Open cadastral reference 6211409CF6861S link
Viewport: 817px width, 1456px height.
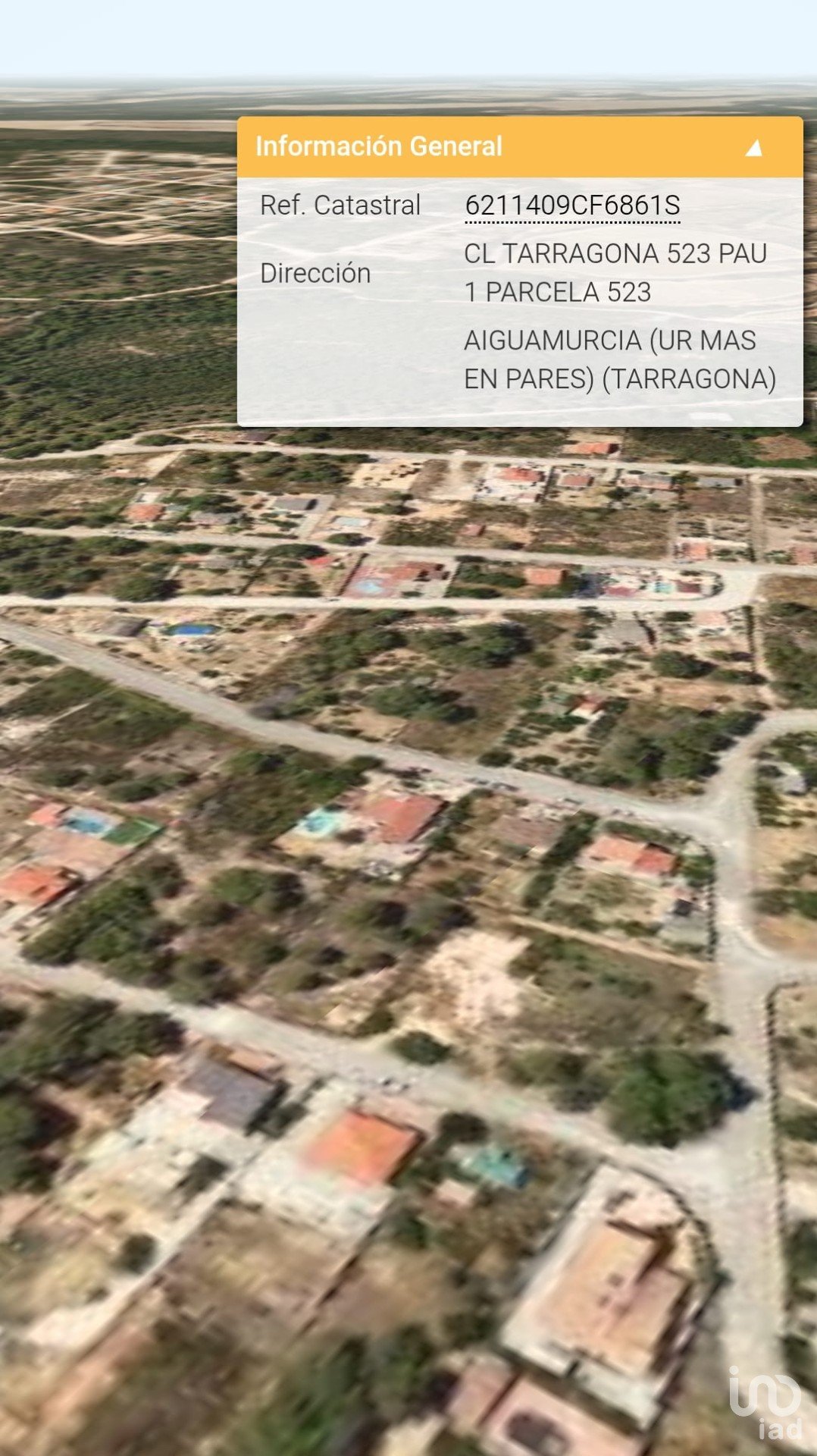(572, 206)
